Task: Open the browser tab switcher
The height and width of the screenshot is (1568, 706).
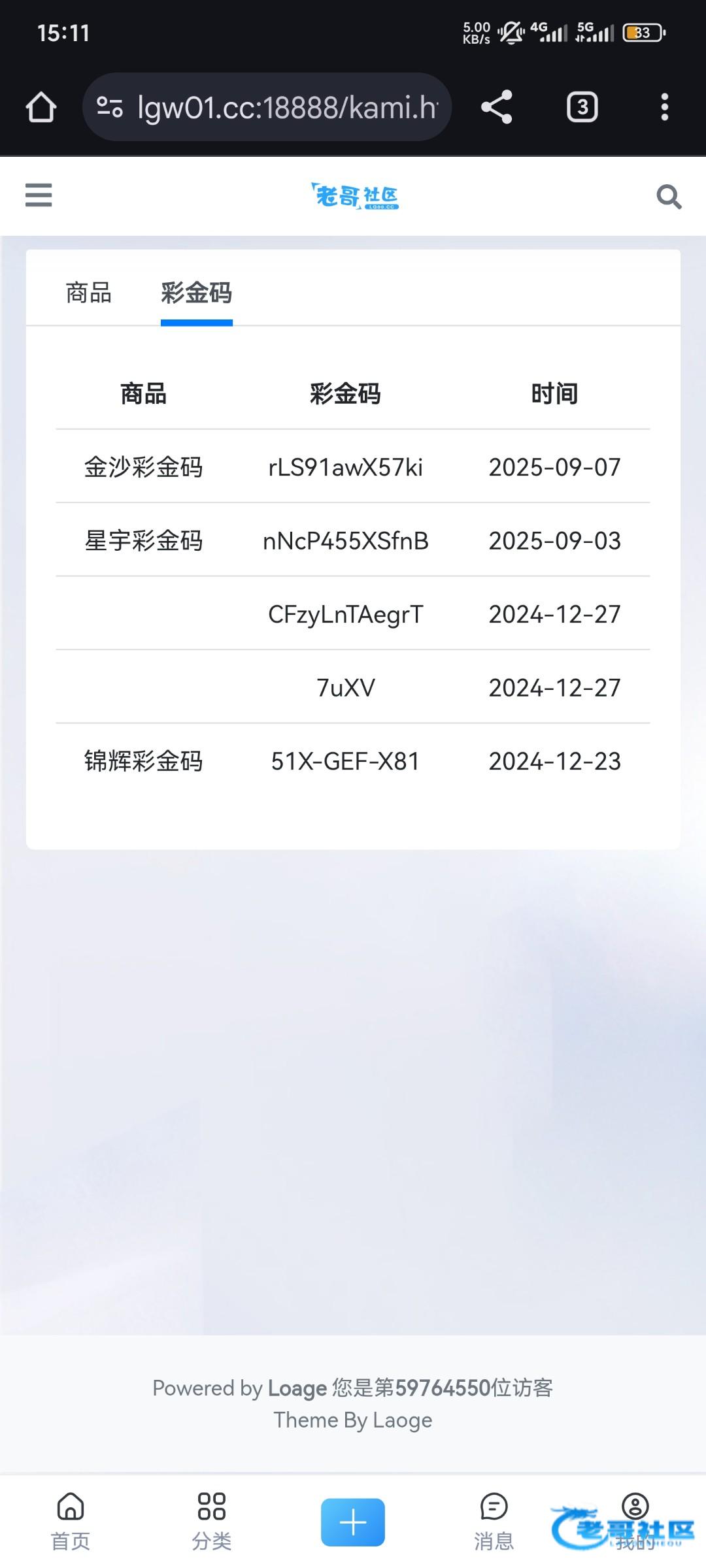Action: 582,107
